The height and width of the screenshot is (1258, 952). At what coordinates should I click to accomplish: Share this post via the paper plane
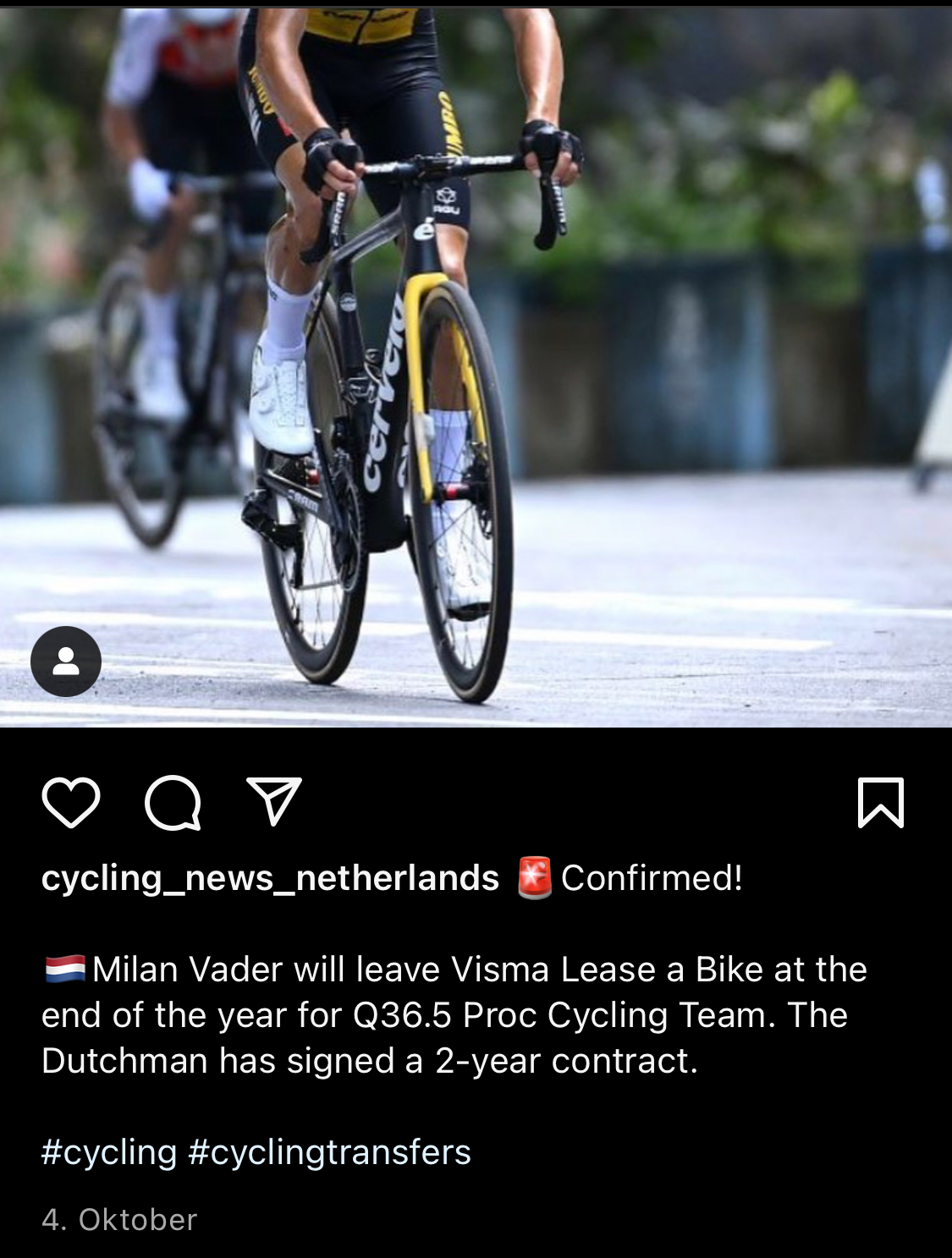pos(273,800)
